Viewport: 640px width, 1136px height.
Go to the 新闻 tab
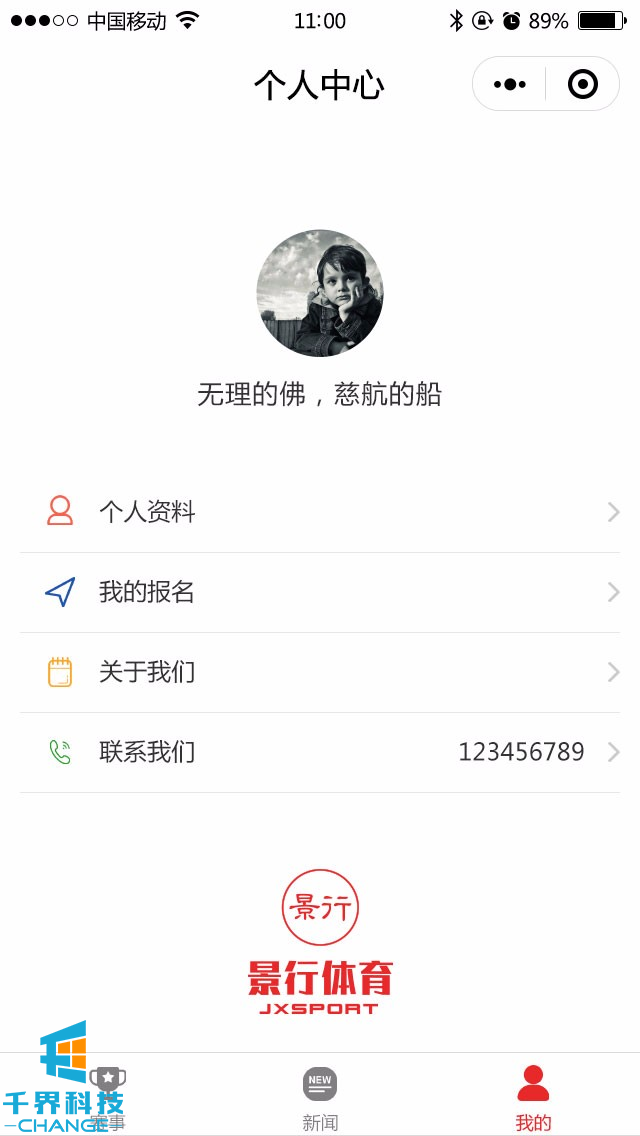320,1096
